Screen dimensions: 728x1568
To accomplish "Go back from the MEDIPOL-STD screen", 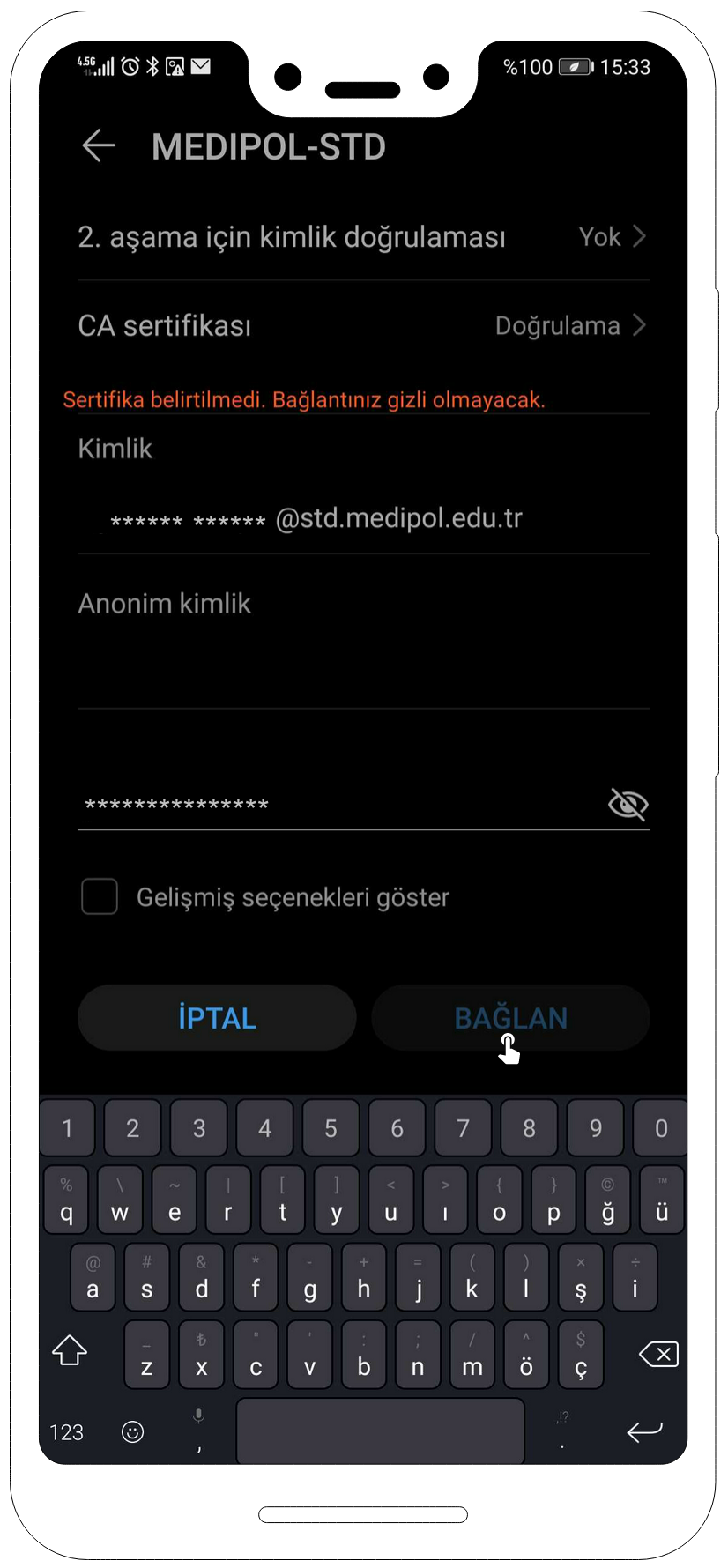I will point(99,146).
